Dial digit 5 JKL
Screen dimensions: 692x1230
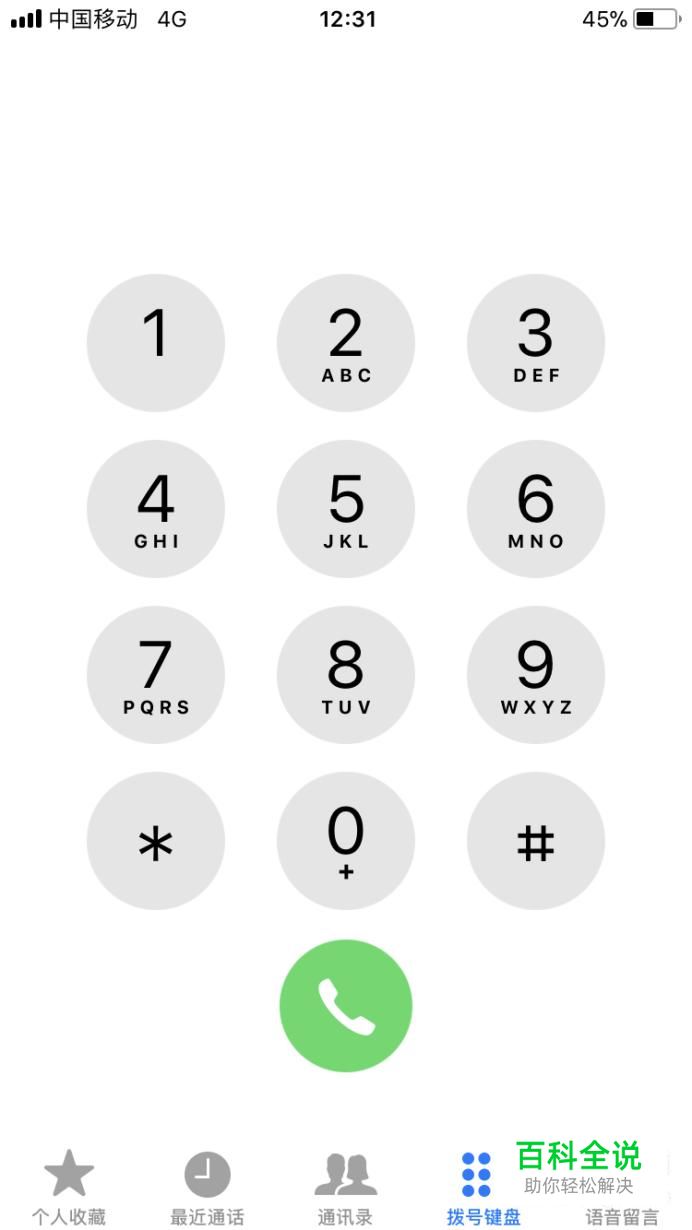346,509
